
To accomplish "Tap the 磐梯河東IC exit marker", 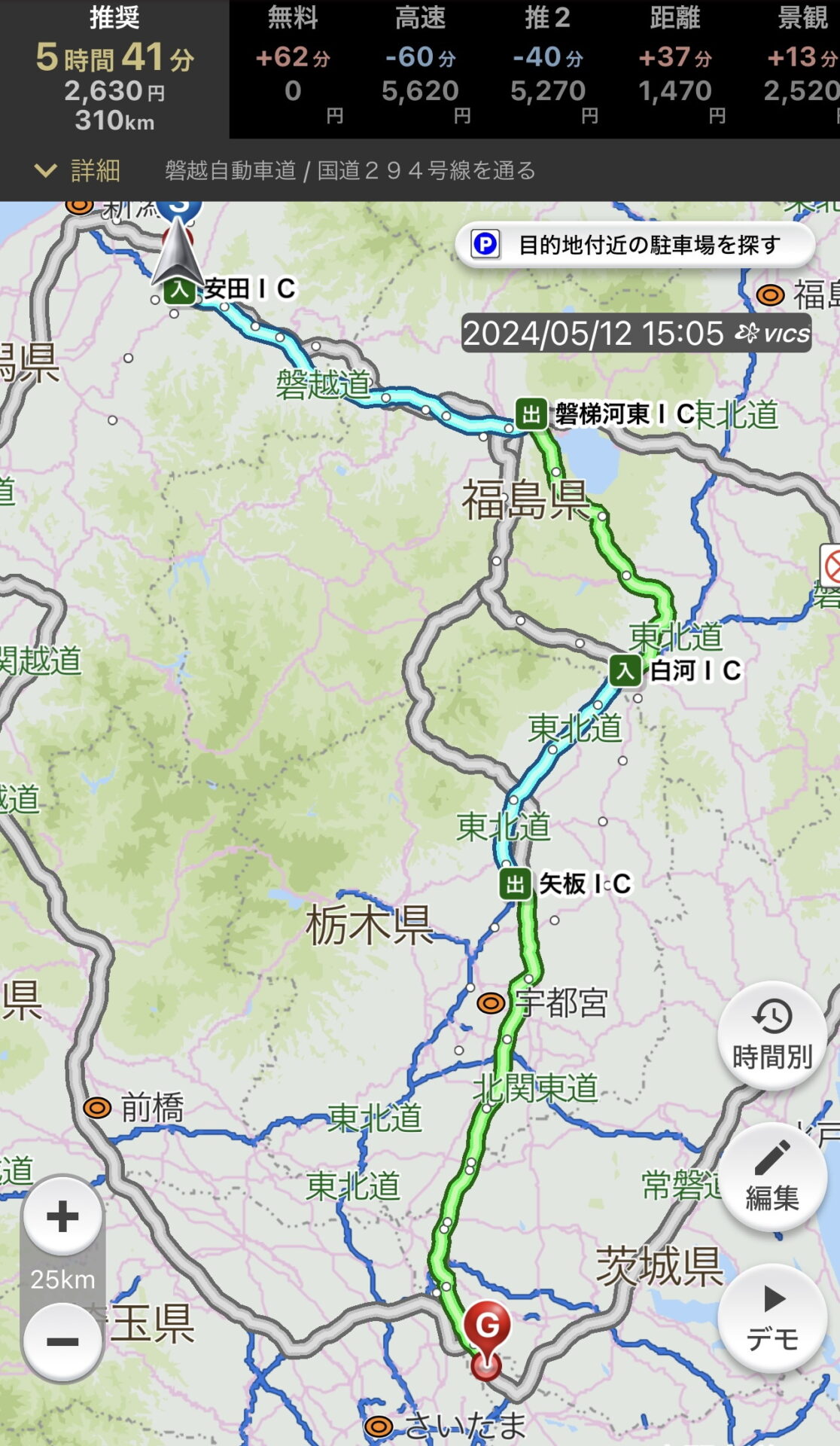I will 531,413.
